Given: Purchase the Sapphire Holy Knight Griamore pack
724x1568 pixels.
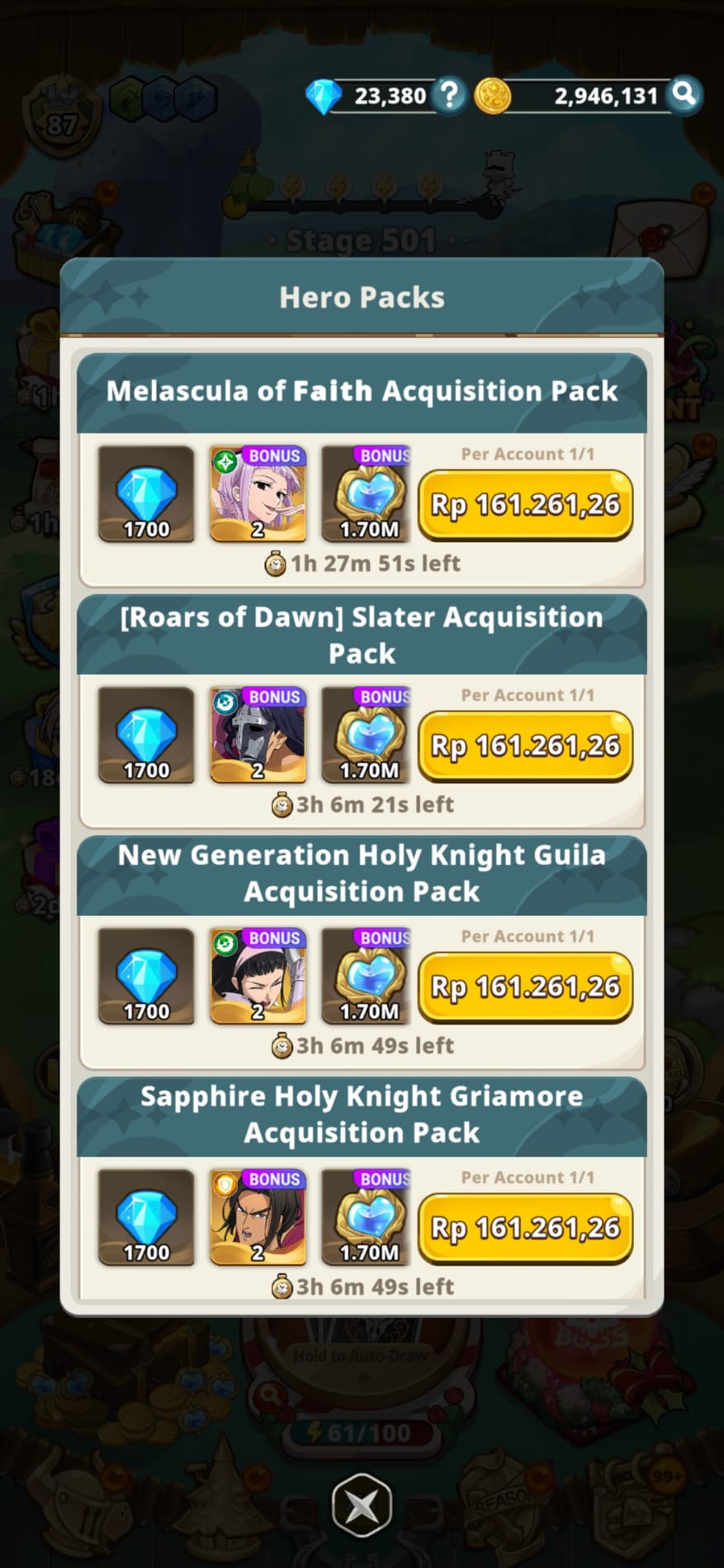Looking at the screenshot, I should click(x=525, y=1228).
